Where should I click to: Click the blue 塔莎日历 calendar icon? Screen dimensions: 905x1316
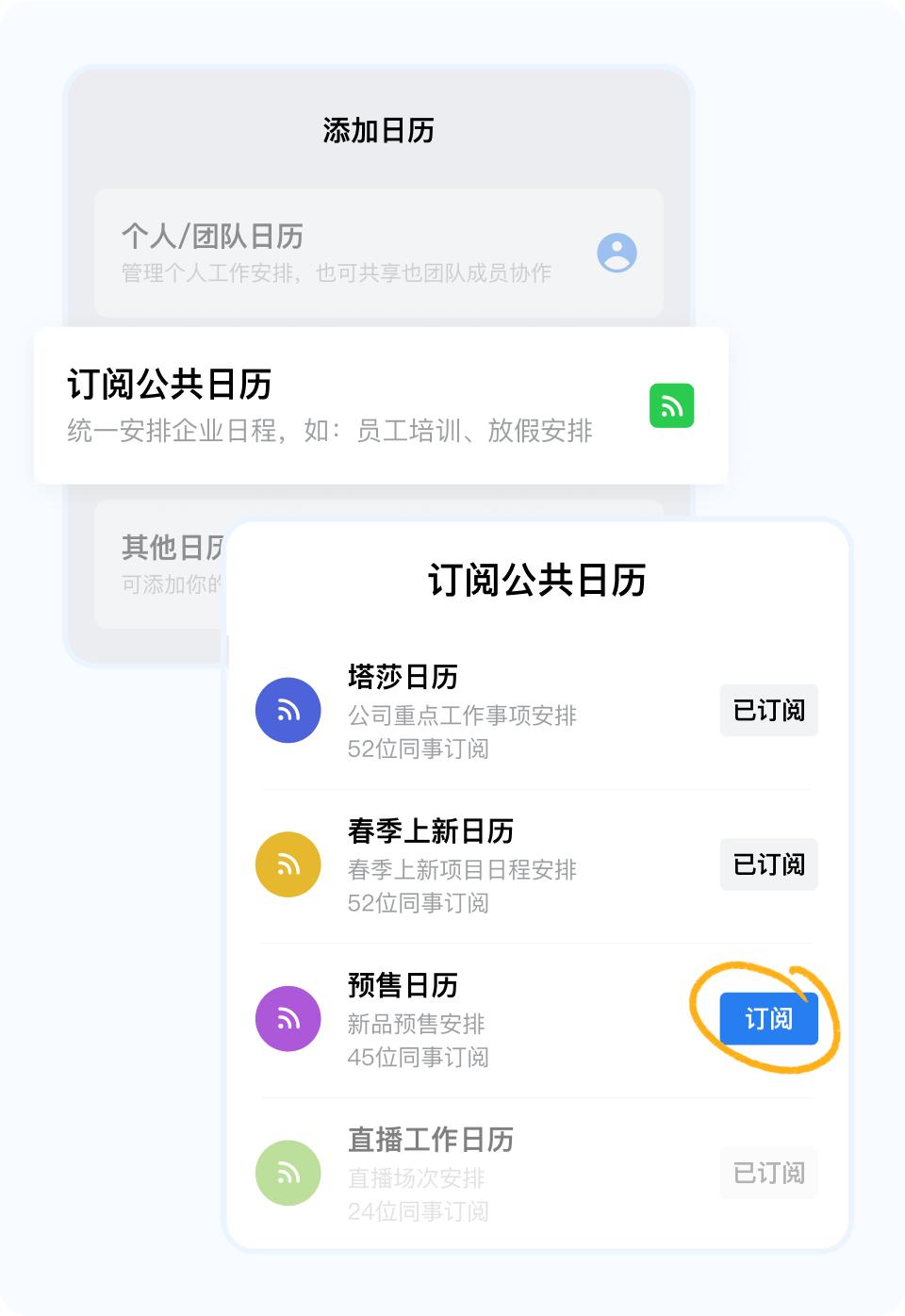pyautogui.click(x=288, y=710)
